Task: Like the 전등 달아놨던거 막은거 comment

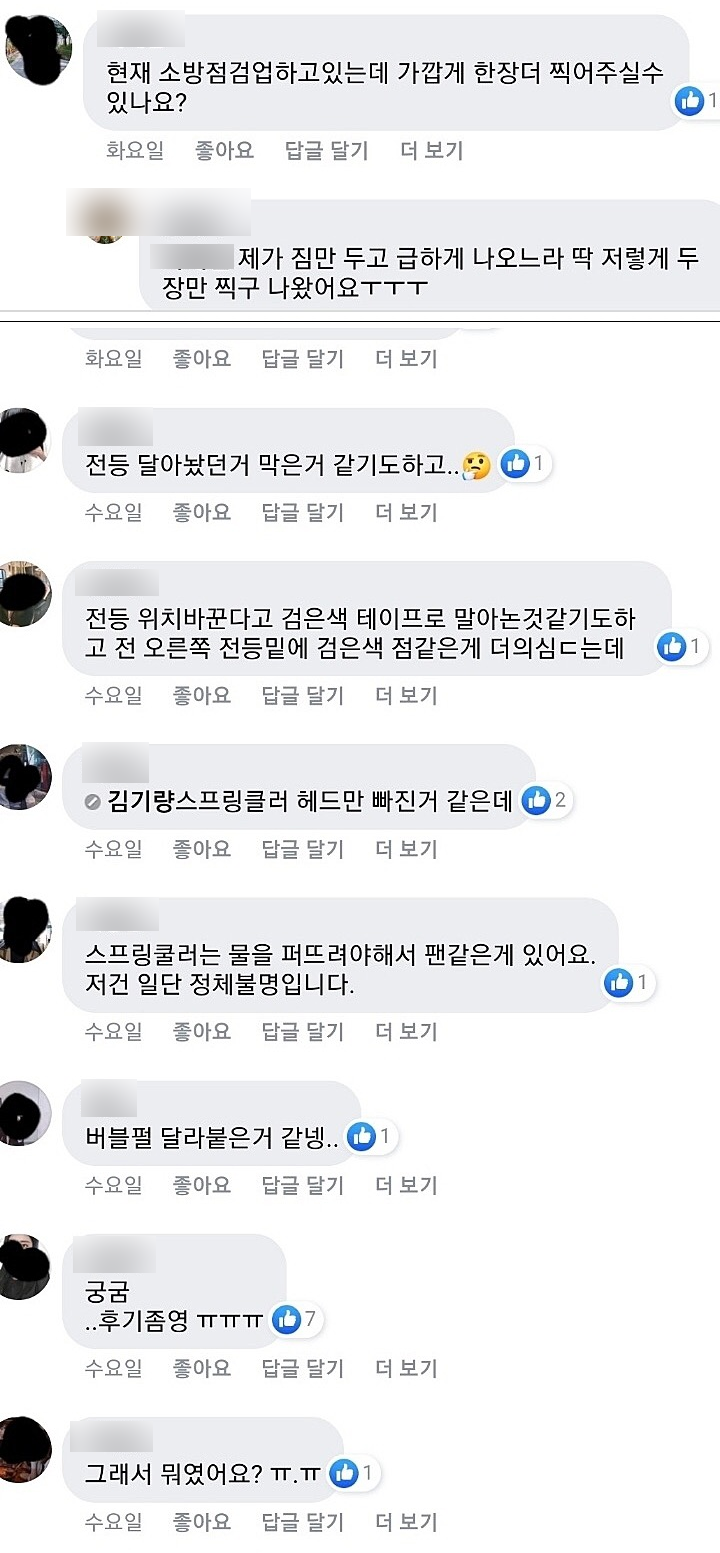Action: click(x=201, y=512)
